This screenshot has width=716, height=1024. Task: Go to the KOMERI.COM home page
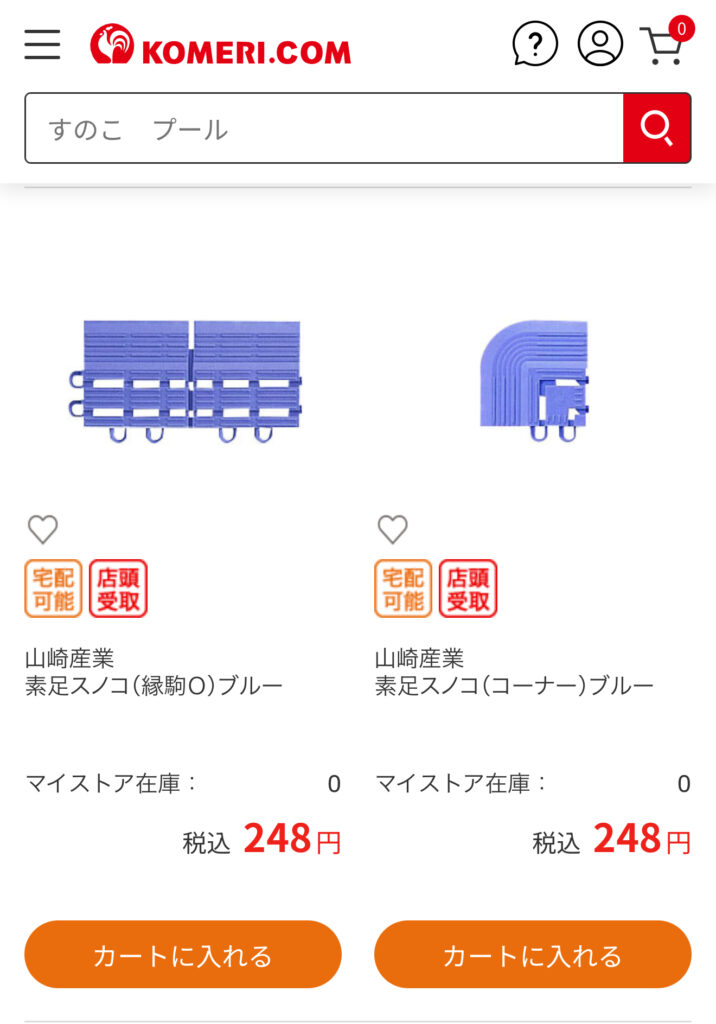pyautogui.click(x=221, y=46)
